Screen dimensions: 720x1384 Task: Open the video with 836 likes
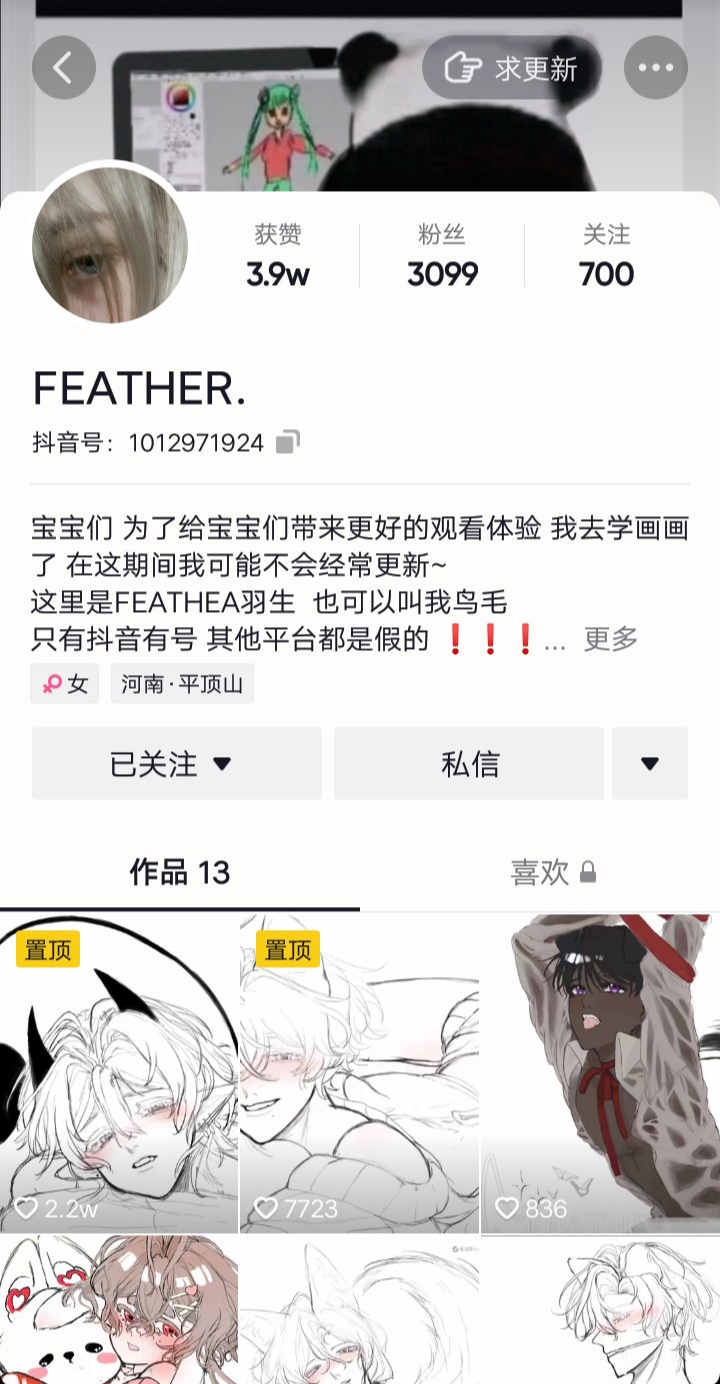(600, 1072)
